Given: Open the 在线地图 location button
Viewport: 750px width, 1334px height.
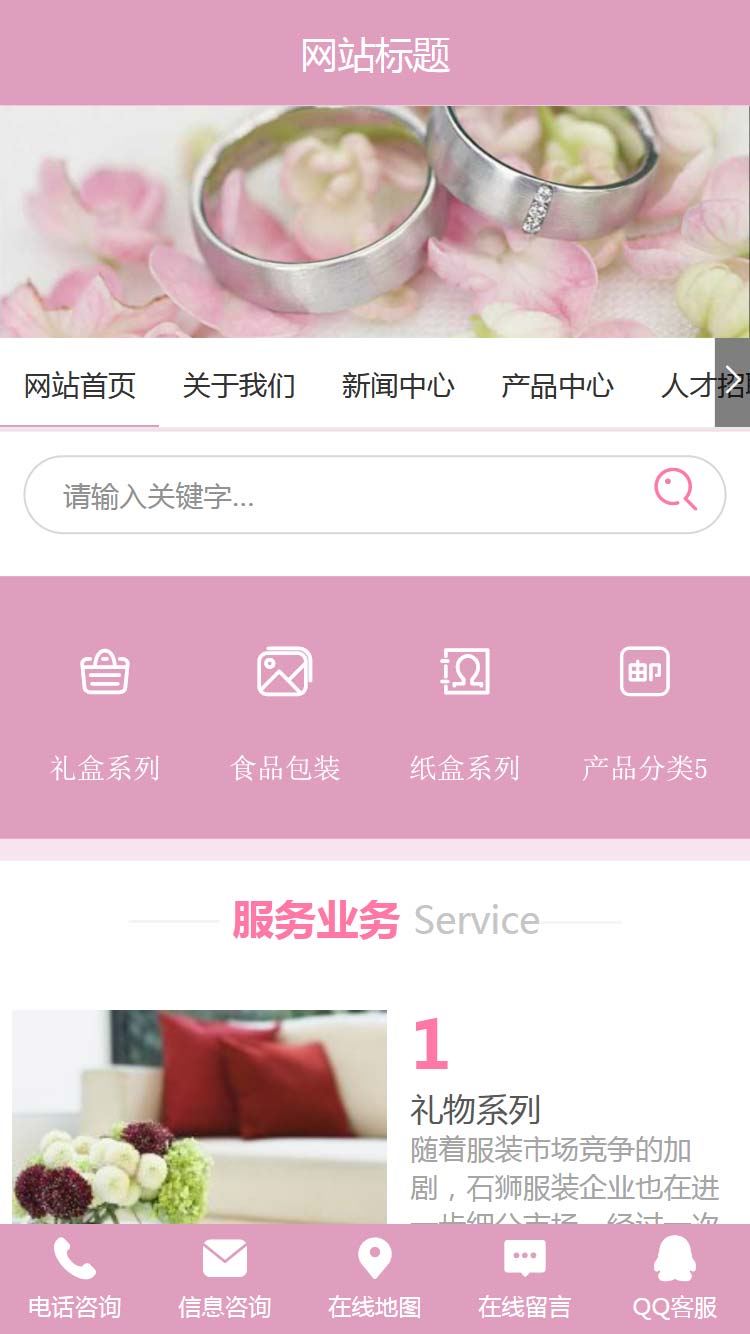Looking at the screenshot, I should (375, 1278).
